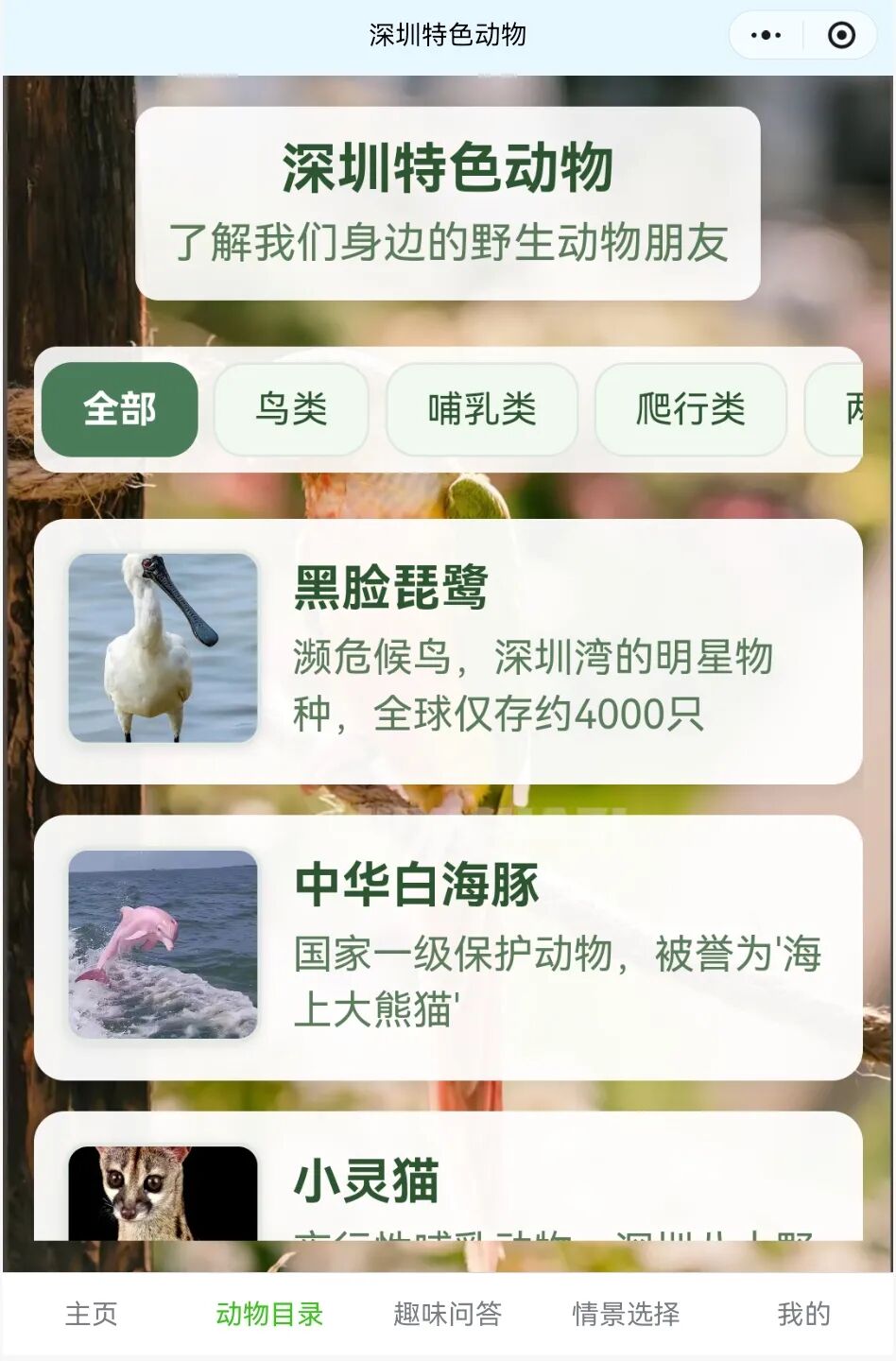
Task: Choose the 爬行类 filter chip
Action: tap(691, 409)
